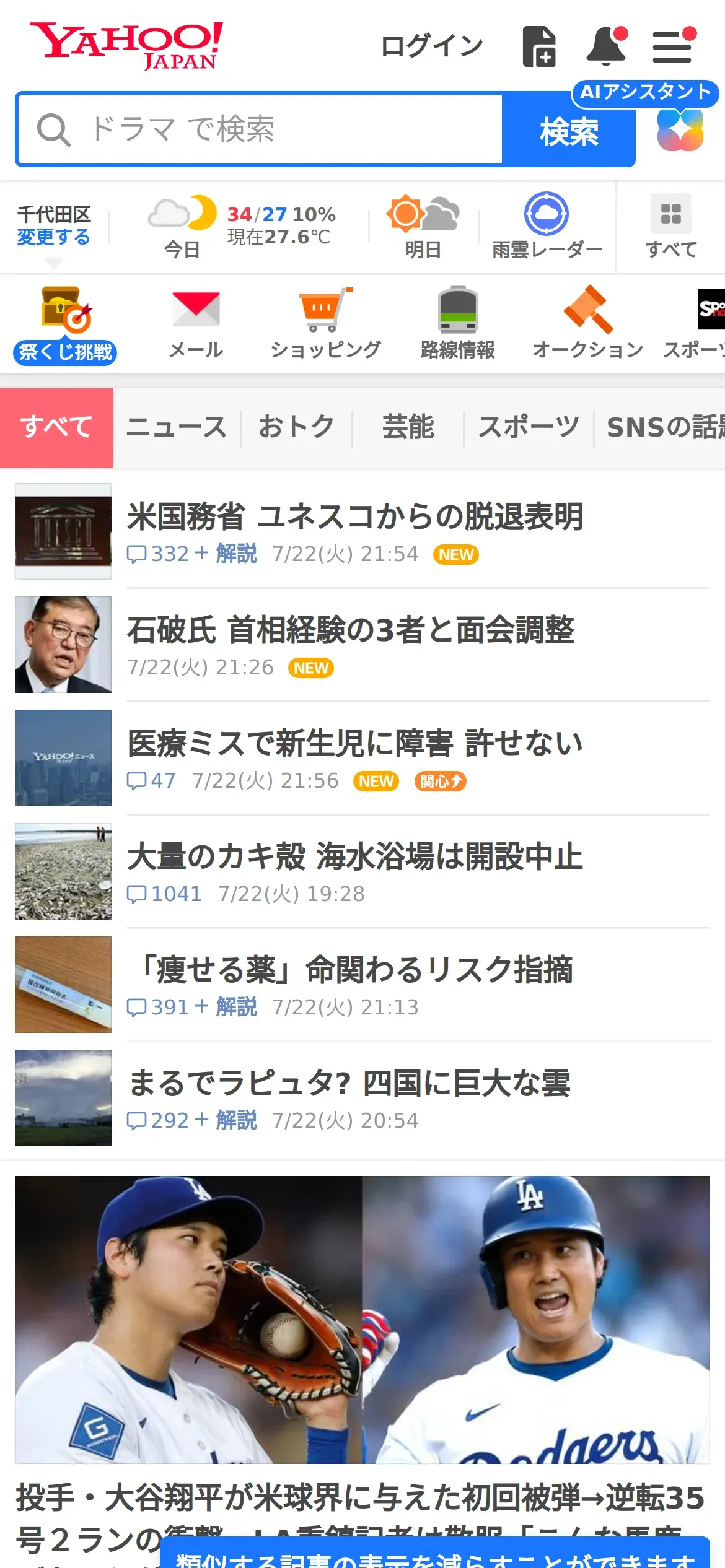Change the 千代田区 weather location
Screen dimensions: 725x1568
[x=53, y=237]
